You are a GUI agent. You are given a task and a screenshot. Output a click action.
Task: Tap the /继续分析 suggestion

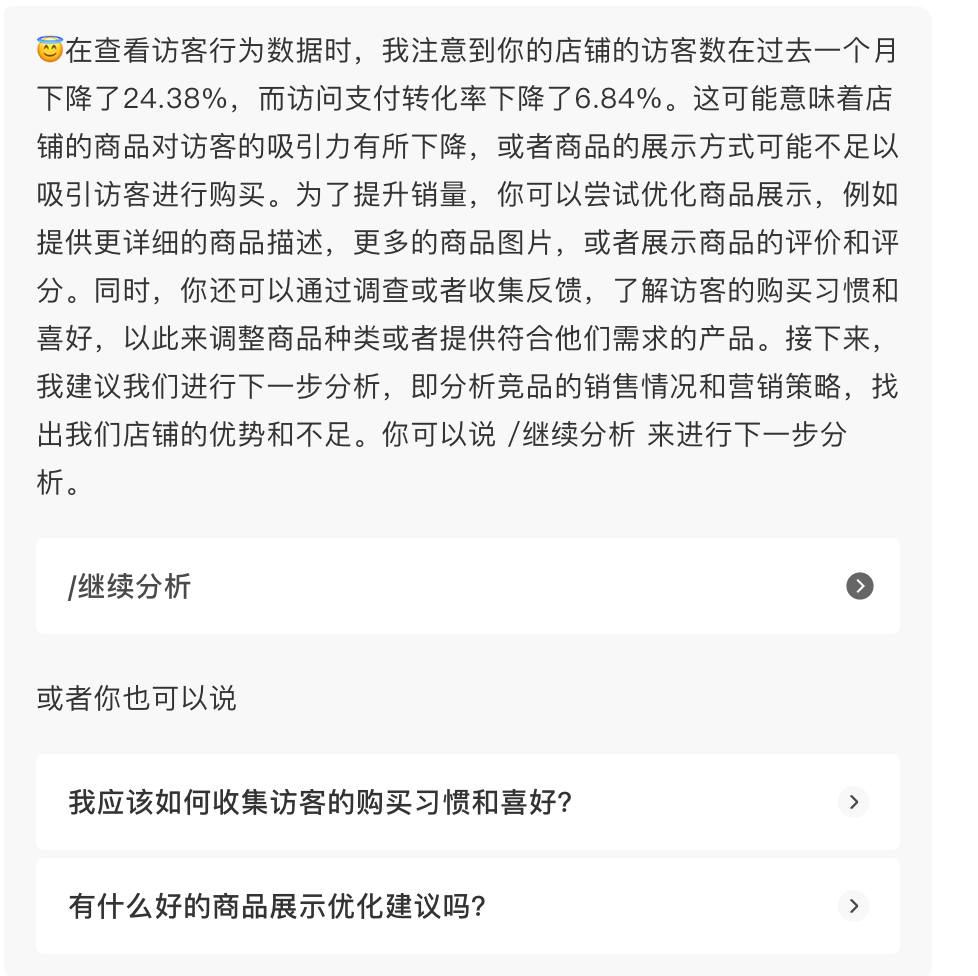[x=467, y=586]
